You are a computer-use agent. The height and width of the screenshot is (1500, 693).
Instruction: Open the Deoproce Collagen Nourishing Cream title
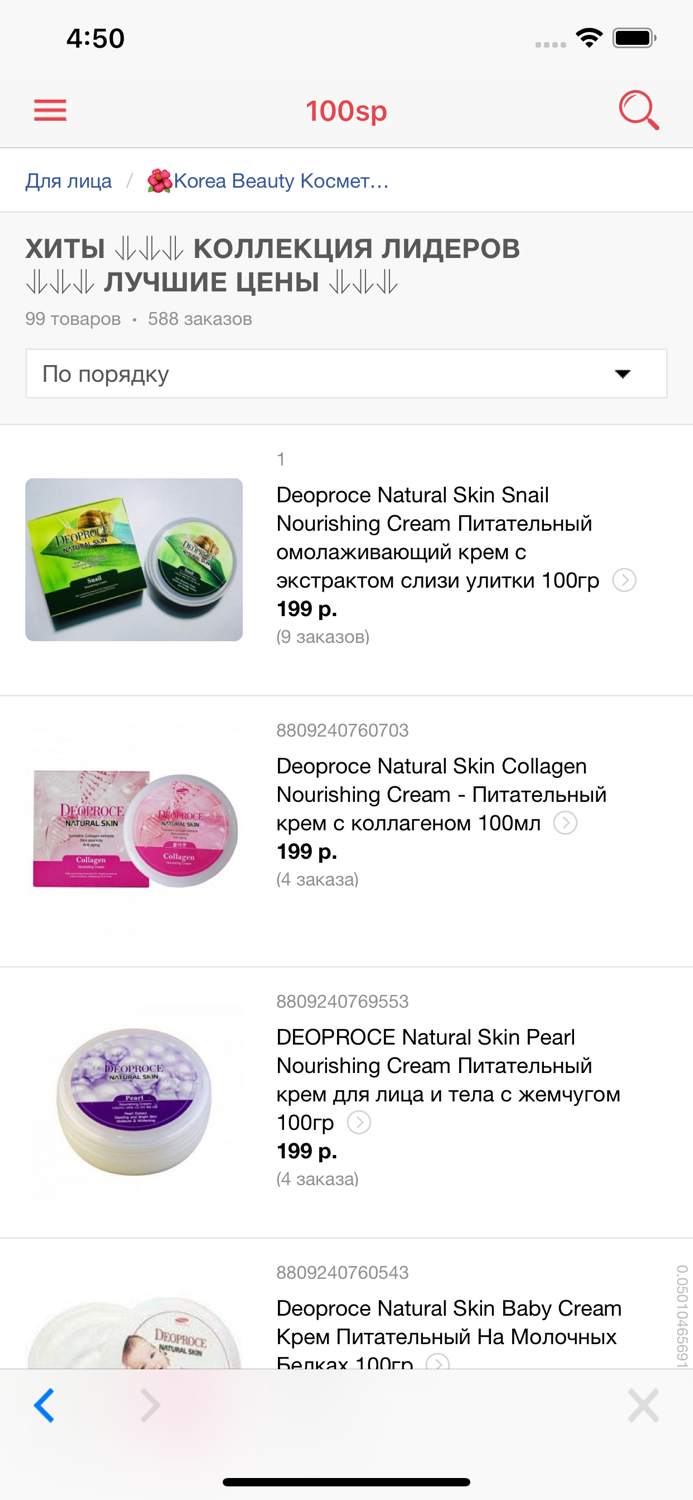pyautogui.click(x=441, y=794)
